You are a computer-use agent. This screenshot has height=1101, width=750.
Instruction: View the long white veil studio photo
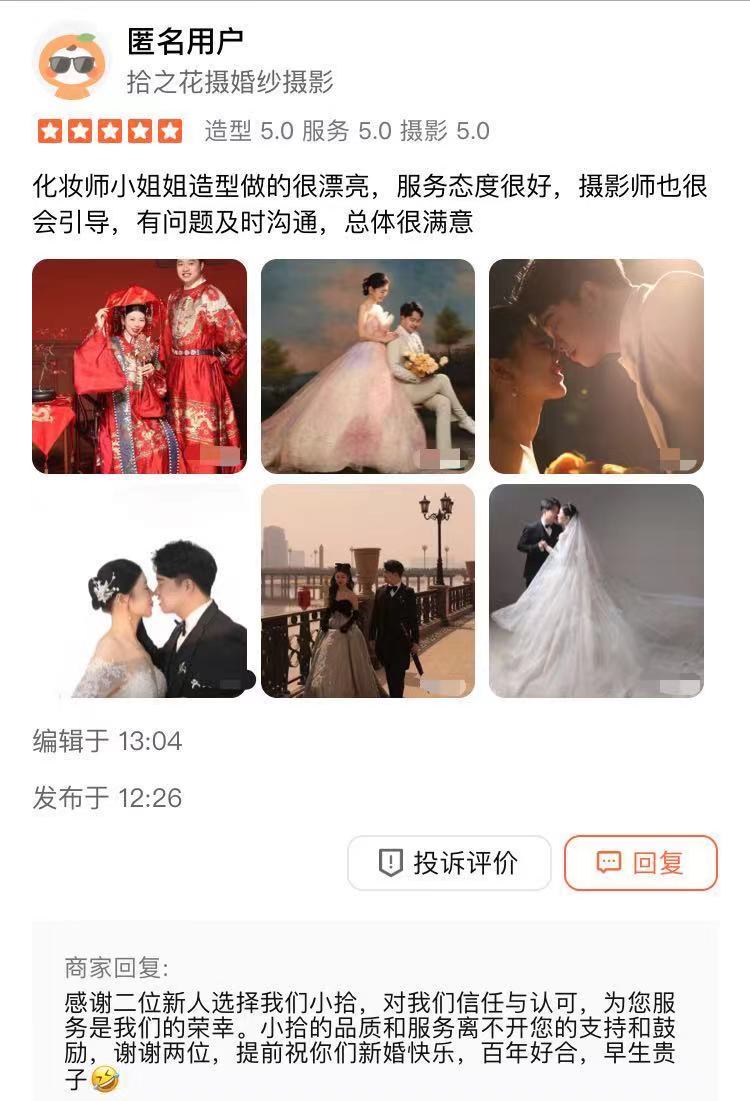(x=596, y=591)
